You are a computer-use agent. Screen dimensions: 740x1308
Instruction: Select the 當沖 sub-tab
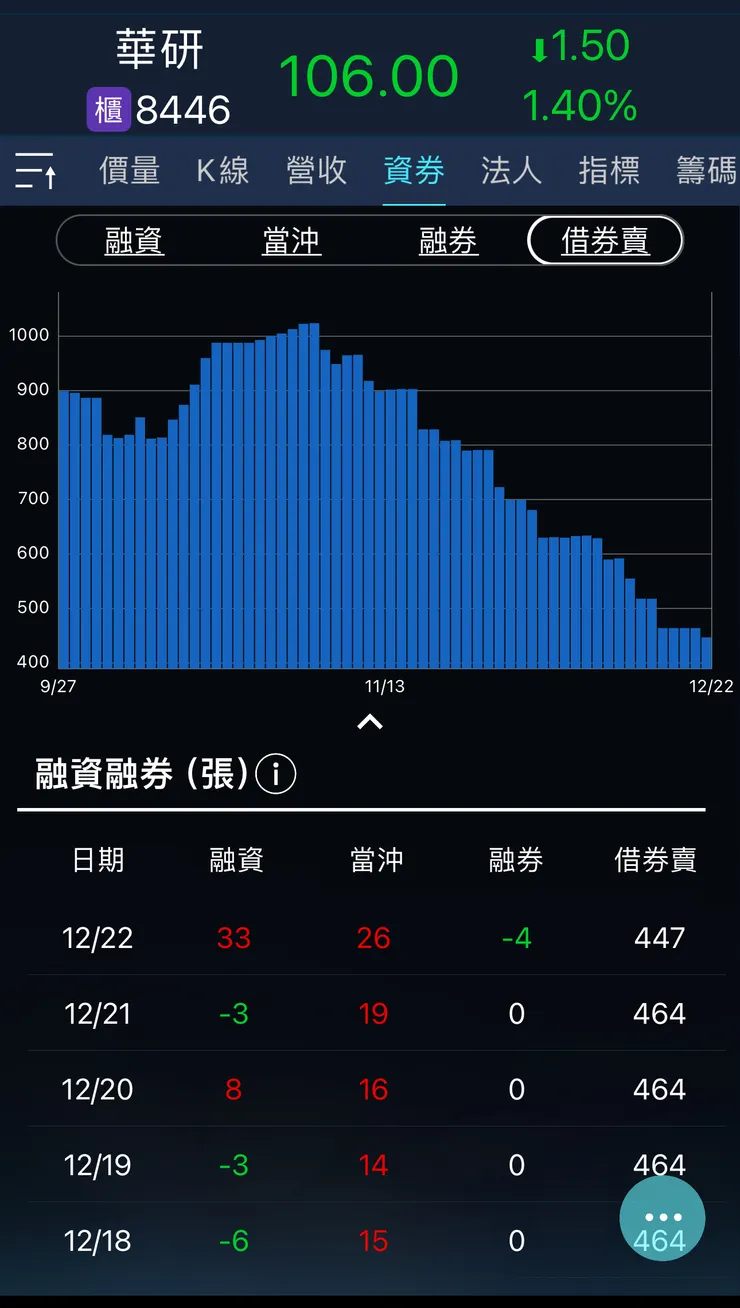click(x=291, y=241)
